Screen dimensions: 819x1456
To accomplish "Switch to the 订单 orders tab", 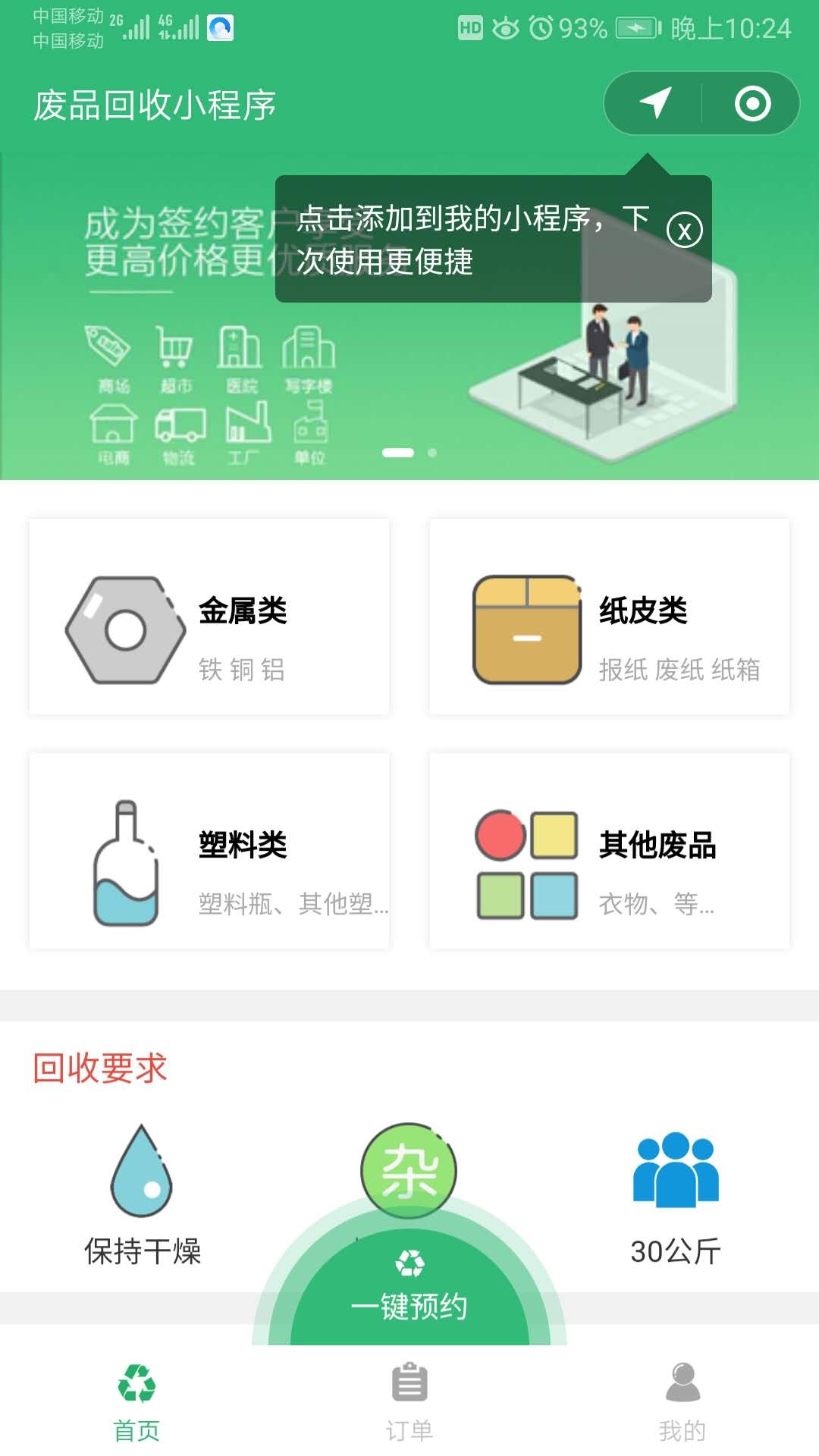I will (409, 1401).
